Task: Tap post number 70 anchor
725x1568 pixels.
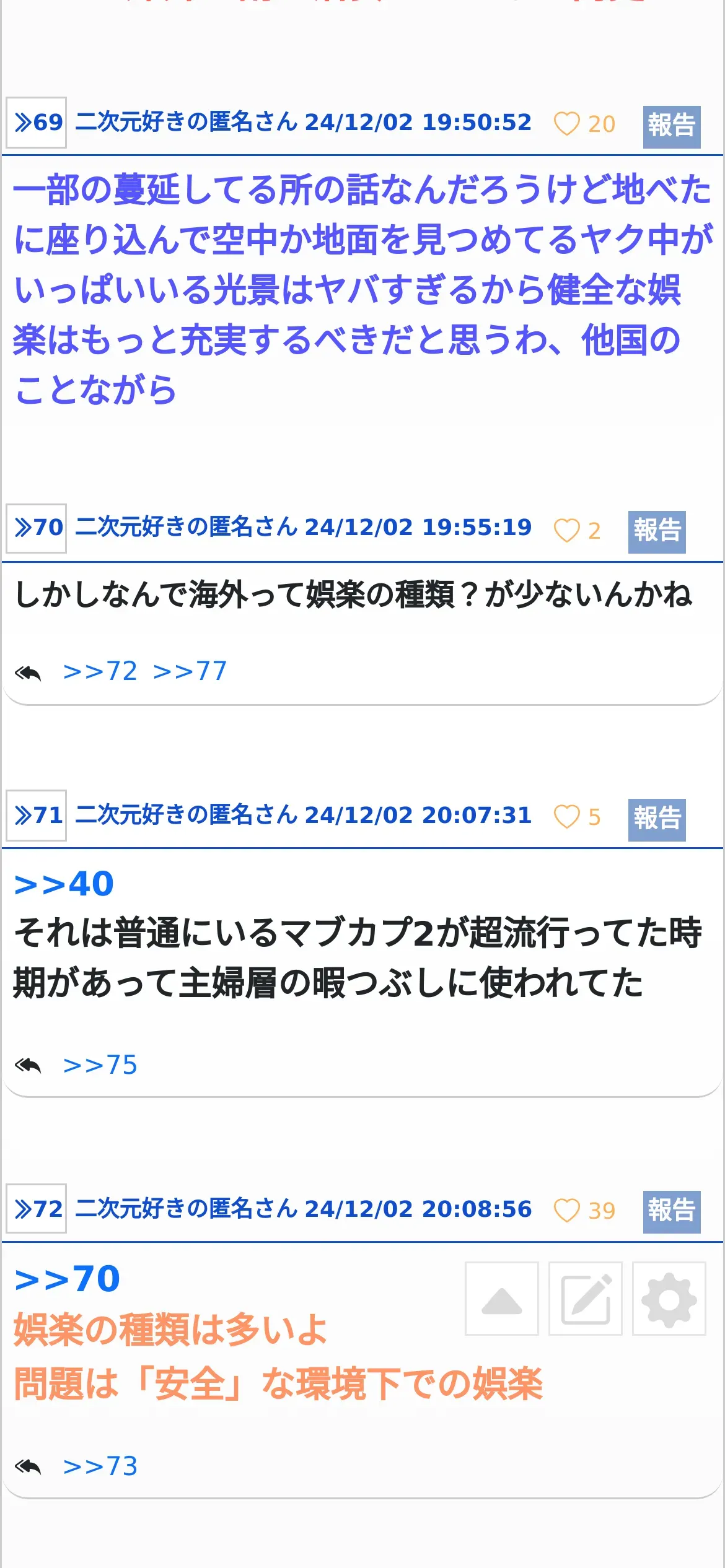Action: (37, 528)
